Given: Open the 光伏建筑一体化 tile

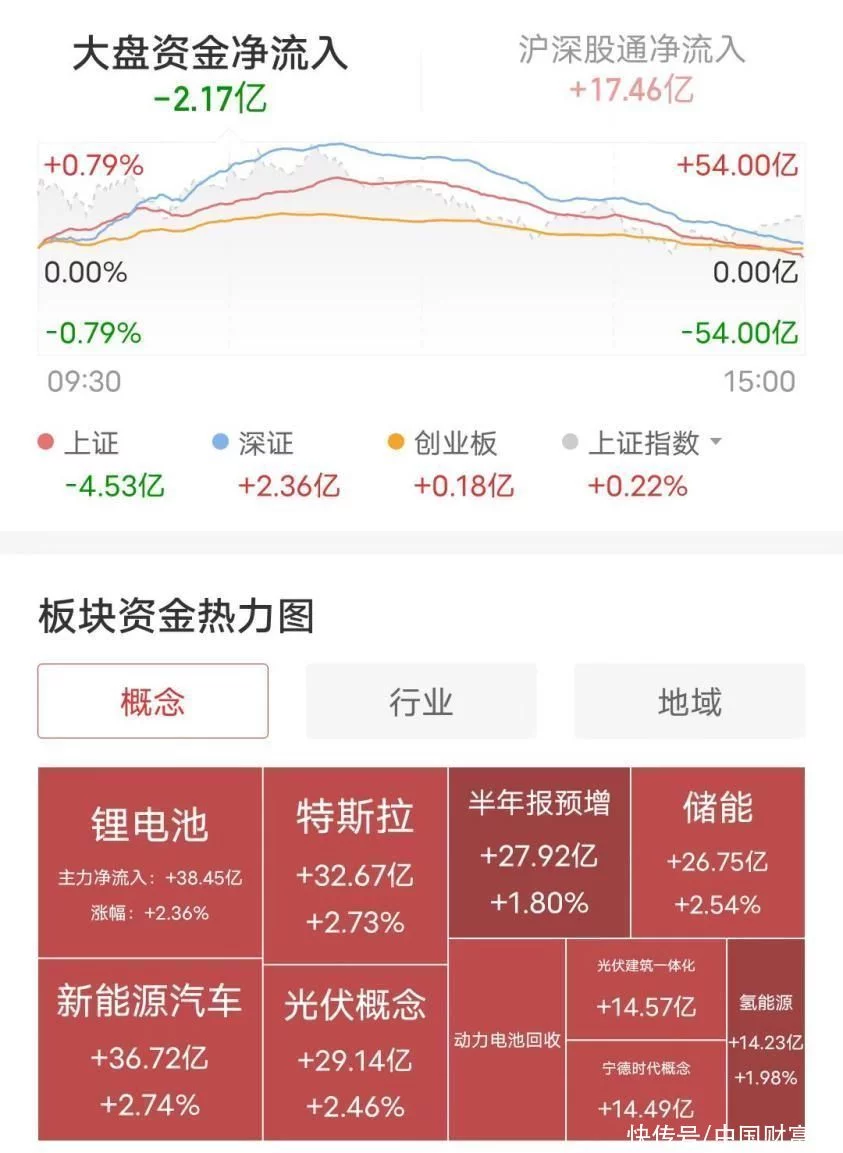Looking at the screenshot, I should [646, 988].
